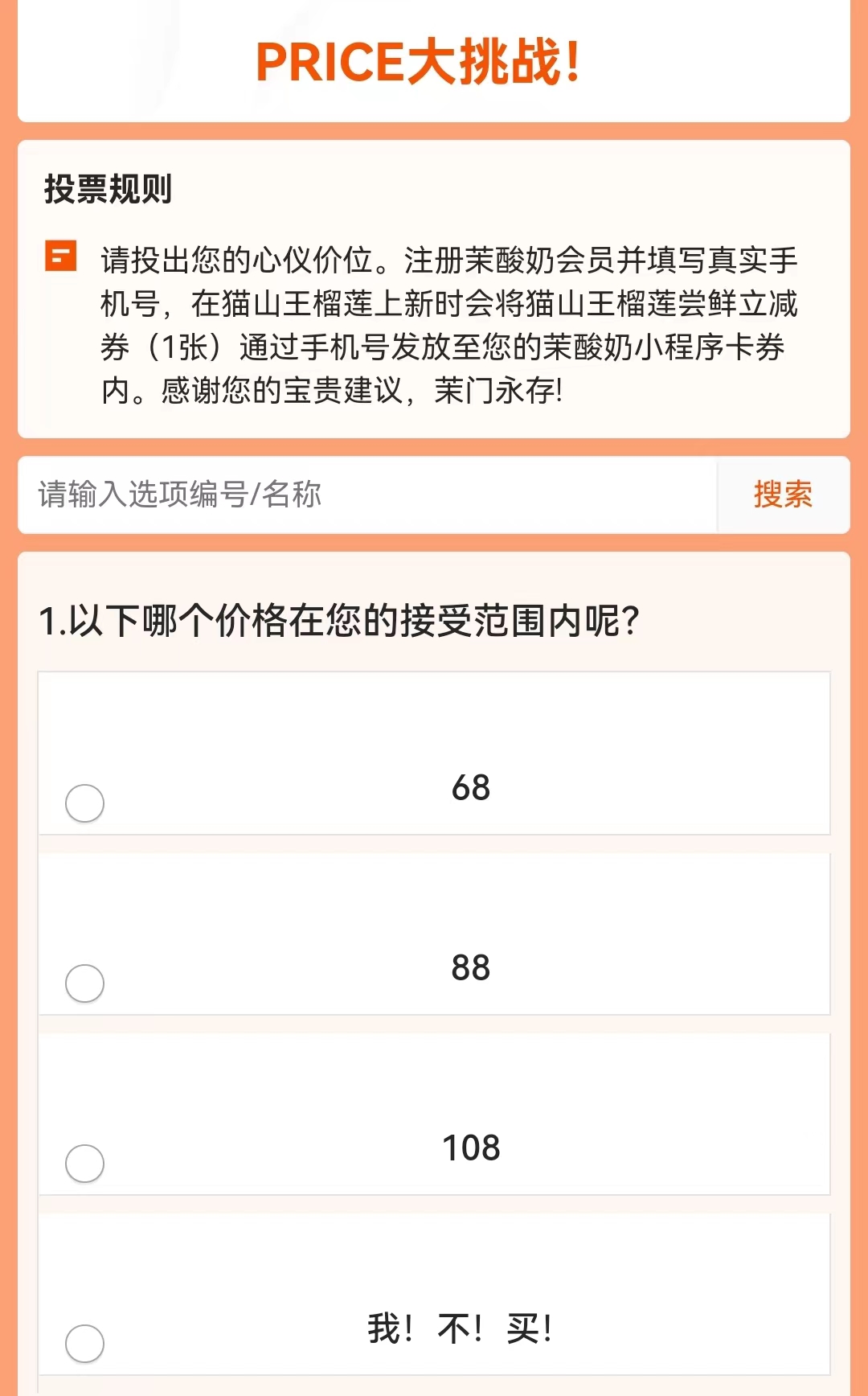Select the 88 price option card
The height and width of the screenshot is (1396, 868).
click(x=434, y=933)
